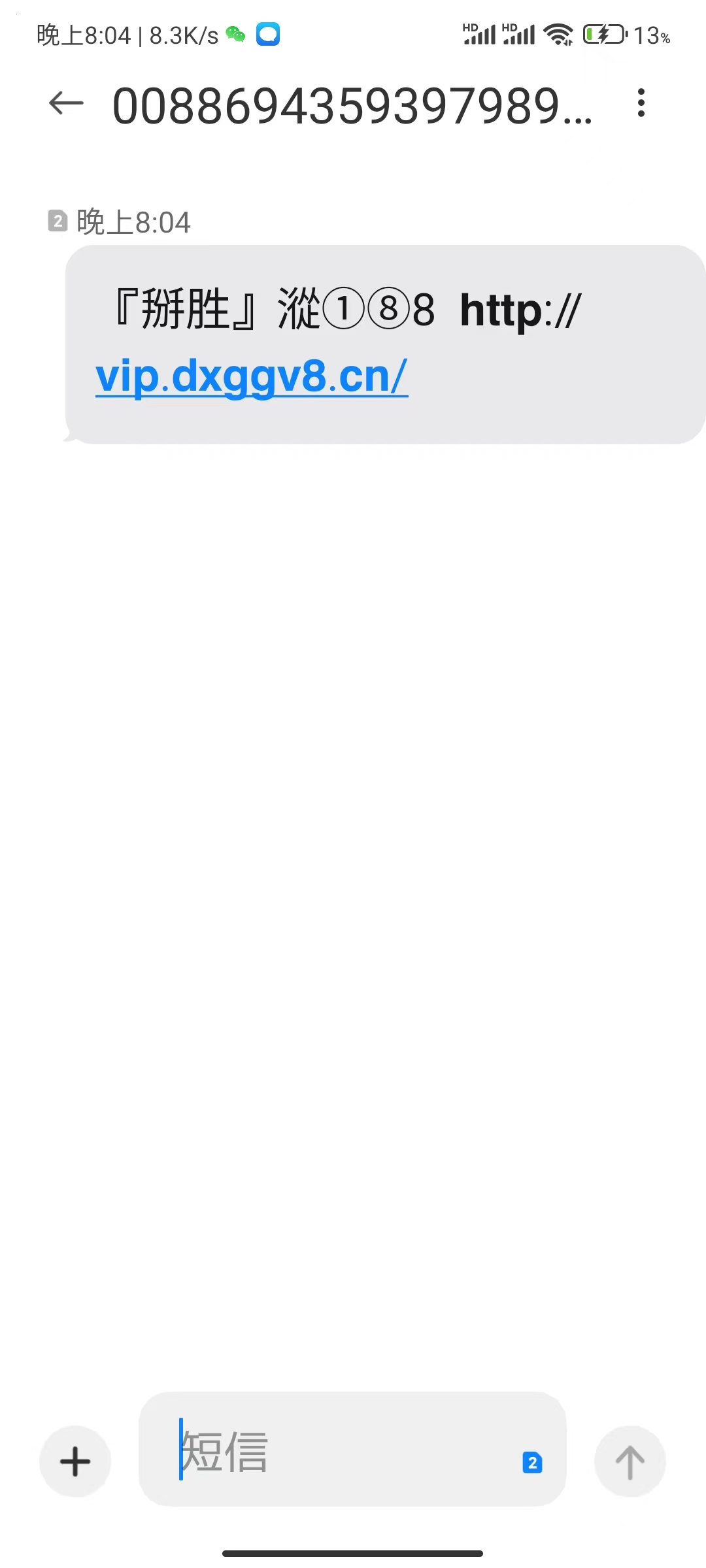Open the three-dot overflow menu

coord(641,103)
